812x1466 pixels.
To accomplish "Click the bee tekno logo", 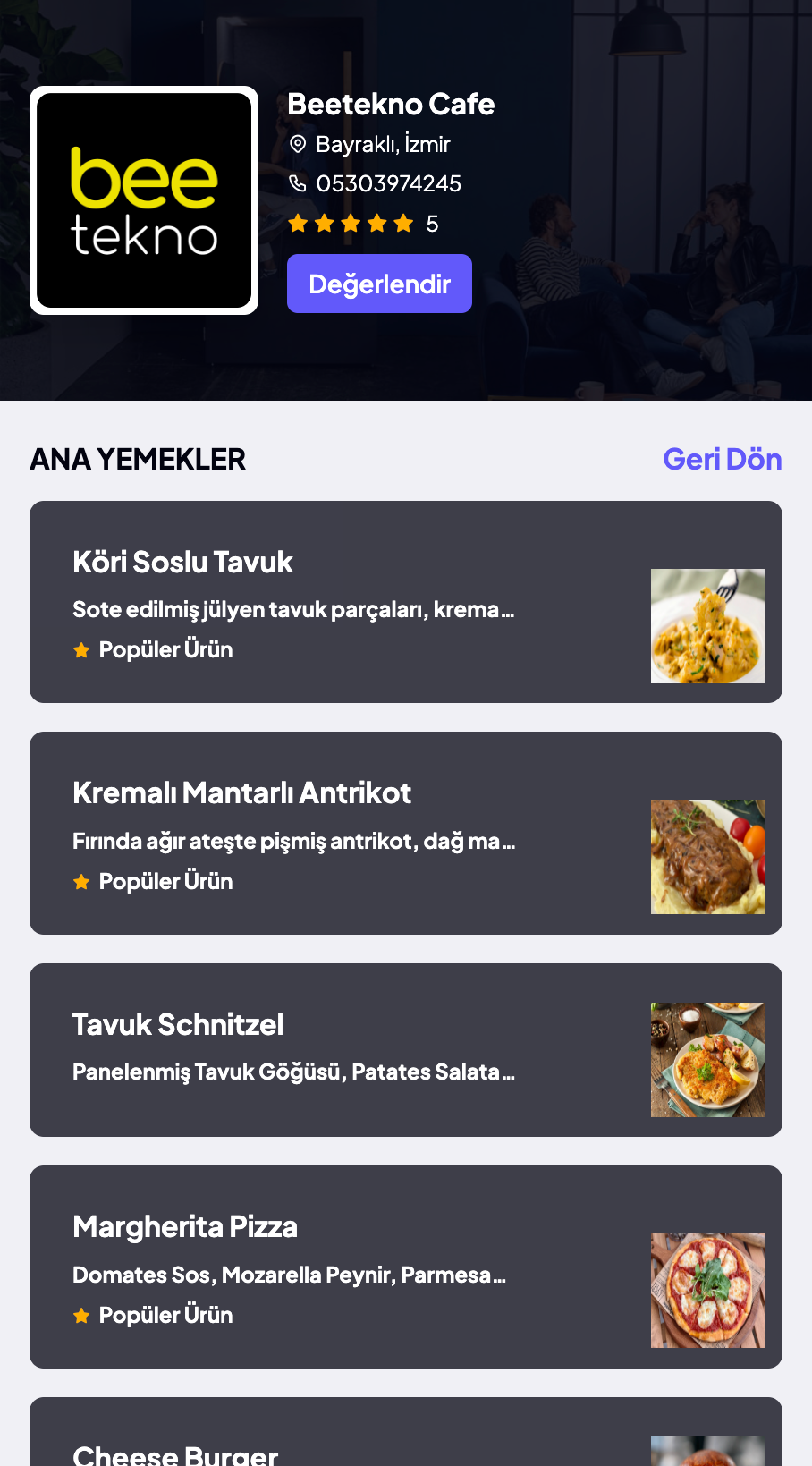I will [x=144, y=199].
